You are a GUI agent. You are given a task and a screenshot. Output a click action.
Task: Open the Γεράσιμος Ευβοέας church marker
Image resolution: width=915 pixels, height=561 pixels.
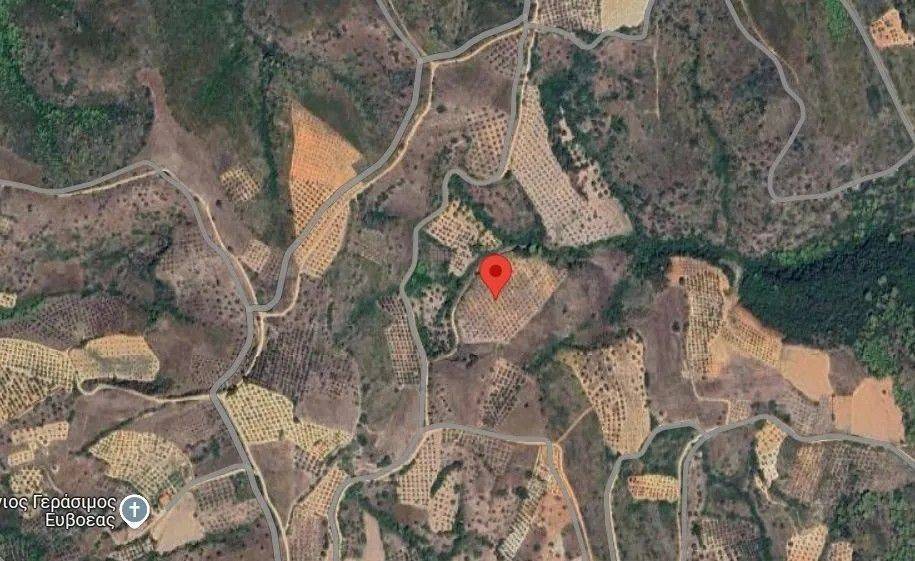tap(134, 510)
